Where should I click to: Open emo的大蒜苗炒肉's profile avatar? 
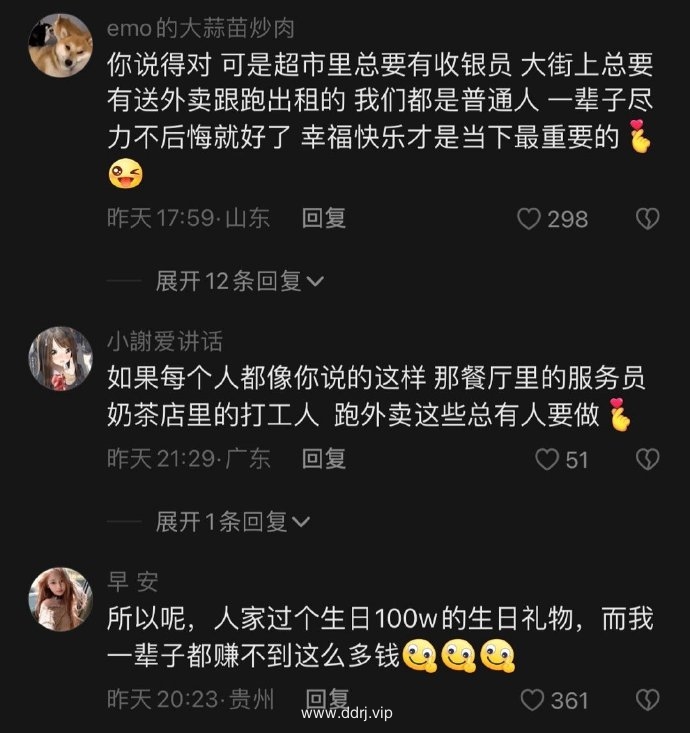point(60,46)
